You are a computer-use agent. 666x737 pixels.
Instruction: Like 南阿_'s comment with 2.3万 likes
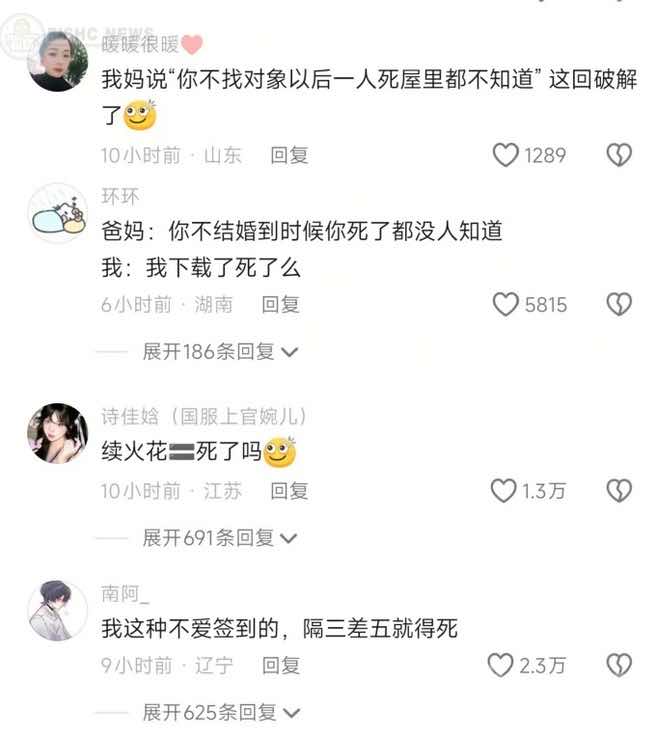point(500,665)
